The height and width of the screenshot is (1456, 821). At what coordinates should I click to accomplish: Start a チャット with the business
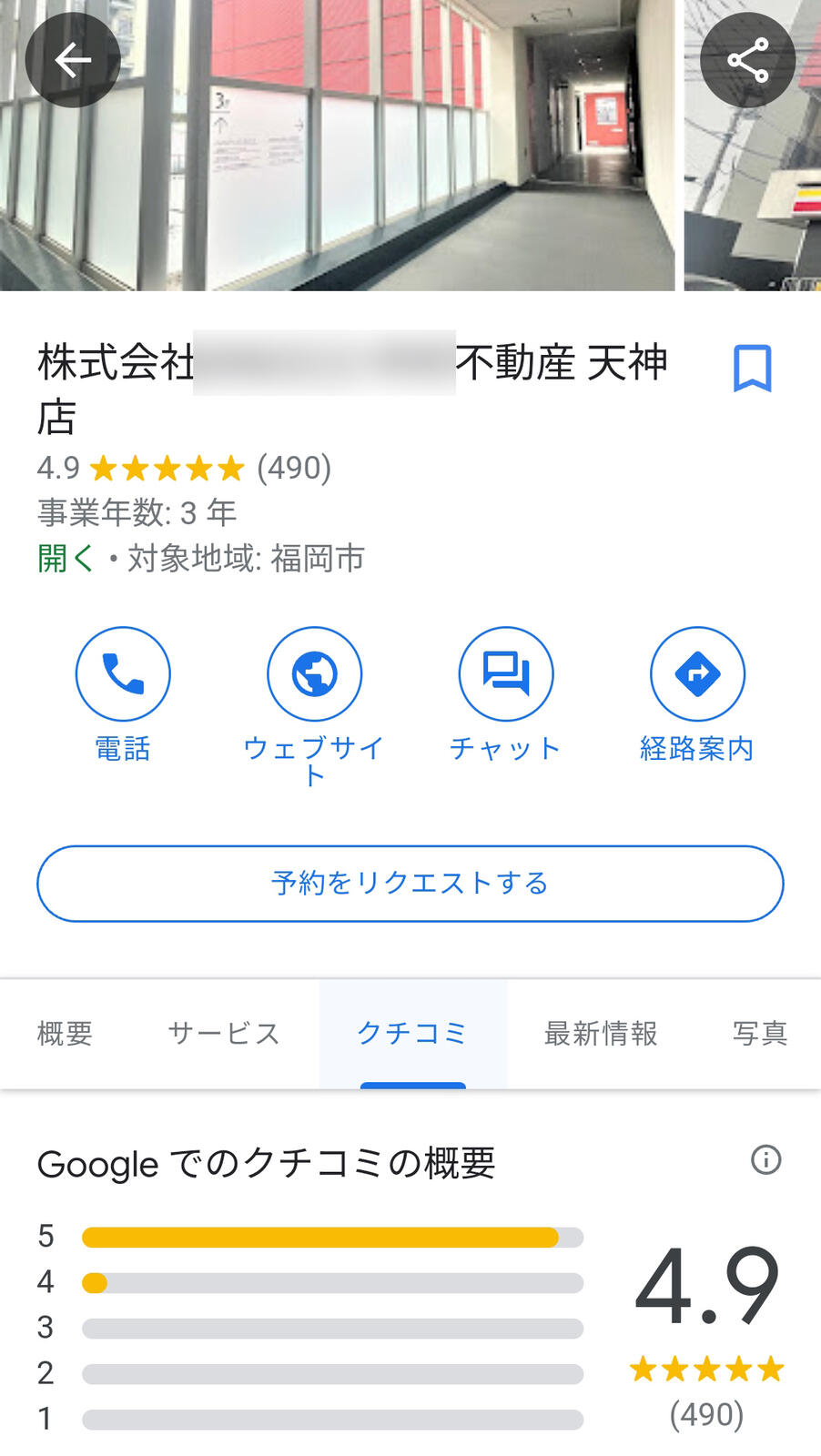coord(505,695)
